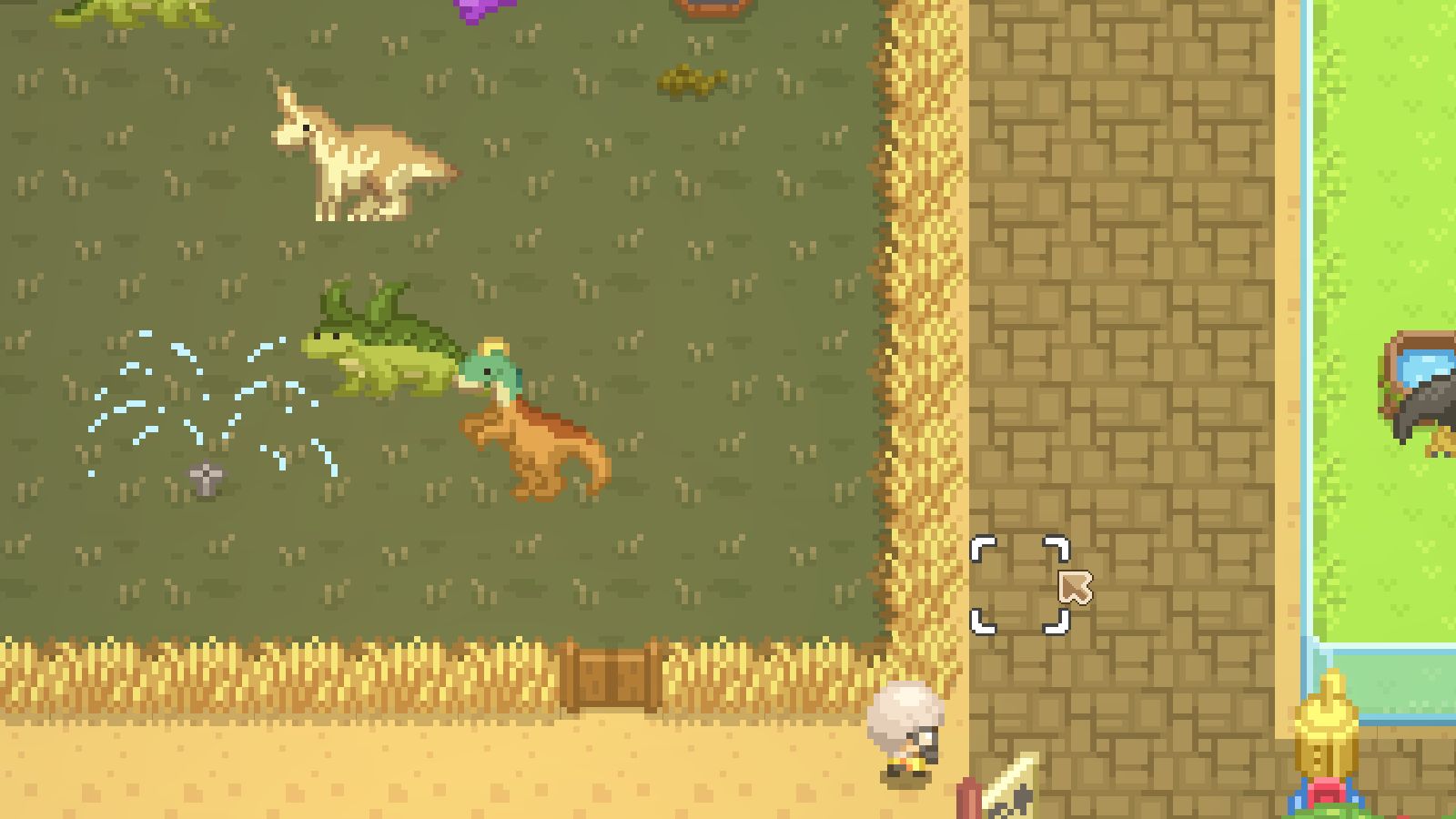Open the wooden gate of the enclosure

click(610, 677)
